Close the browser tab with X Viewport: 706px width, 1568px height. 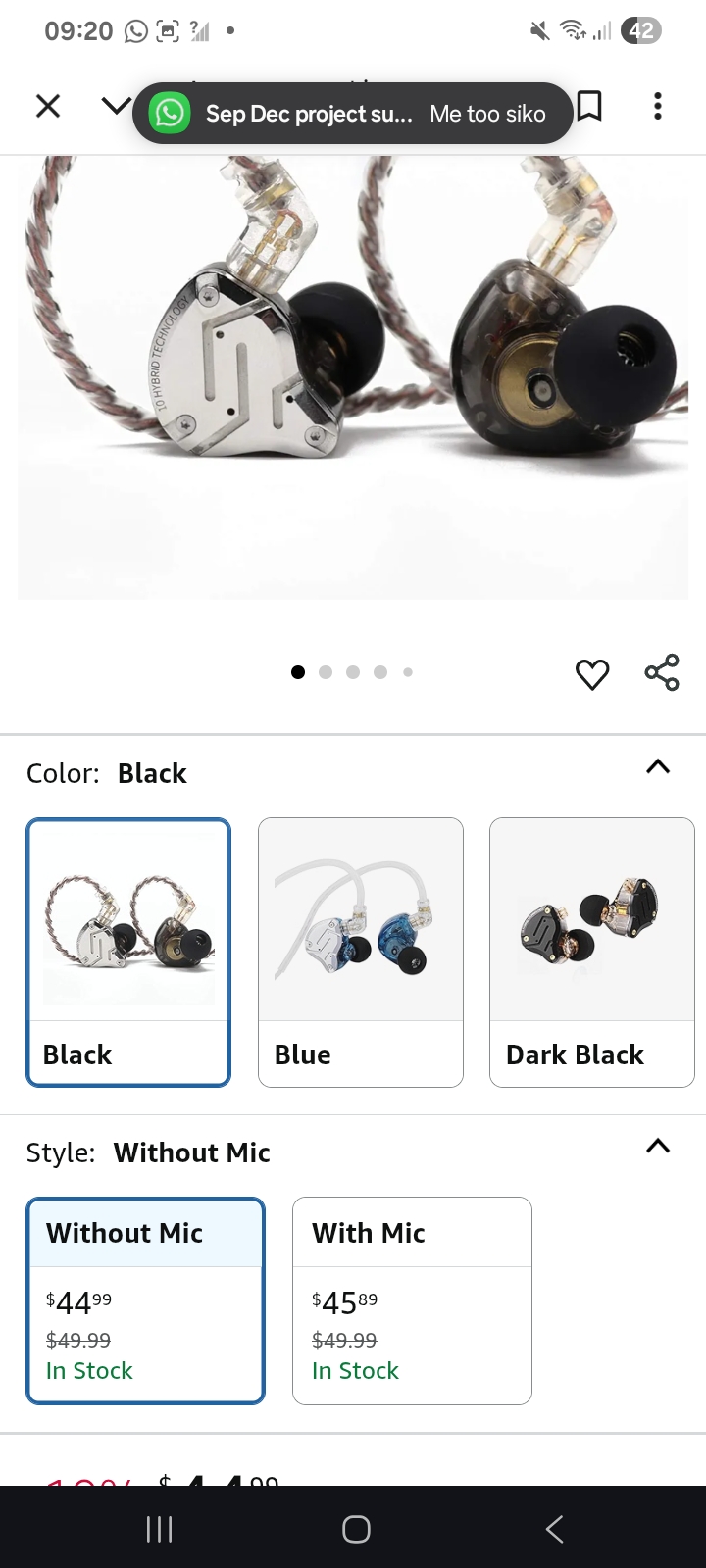click(48, 106)
